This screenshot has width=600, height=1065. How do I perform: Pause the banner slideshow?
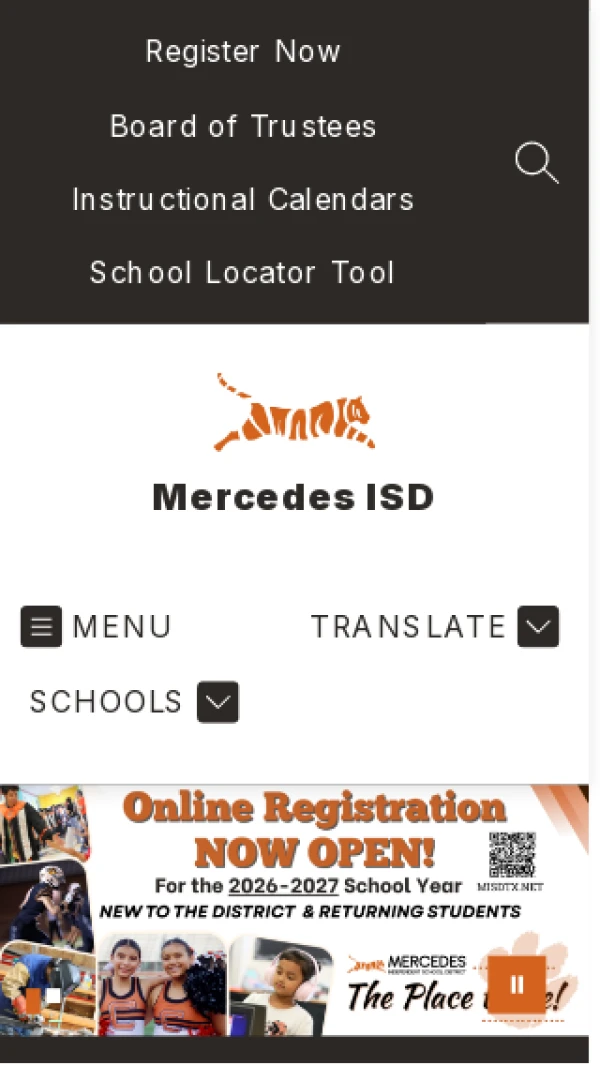[x=516, y=985]
